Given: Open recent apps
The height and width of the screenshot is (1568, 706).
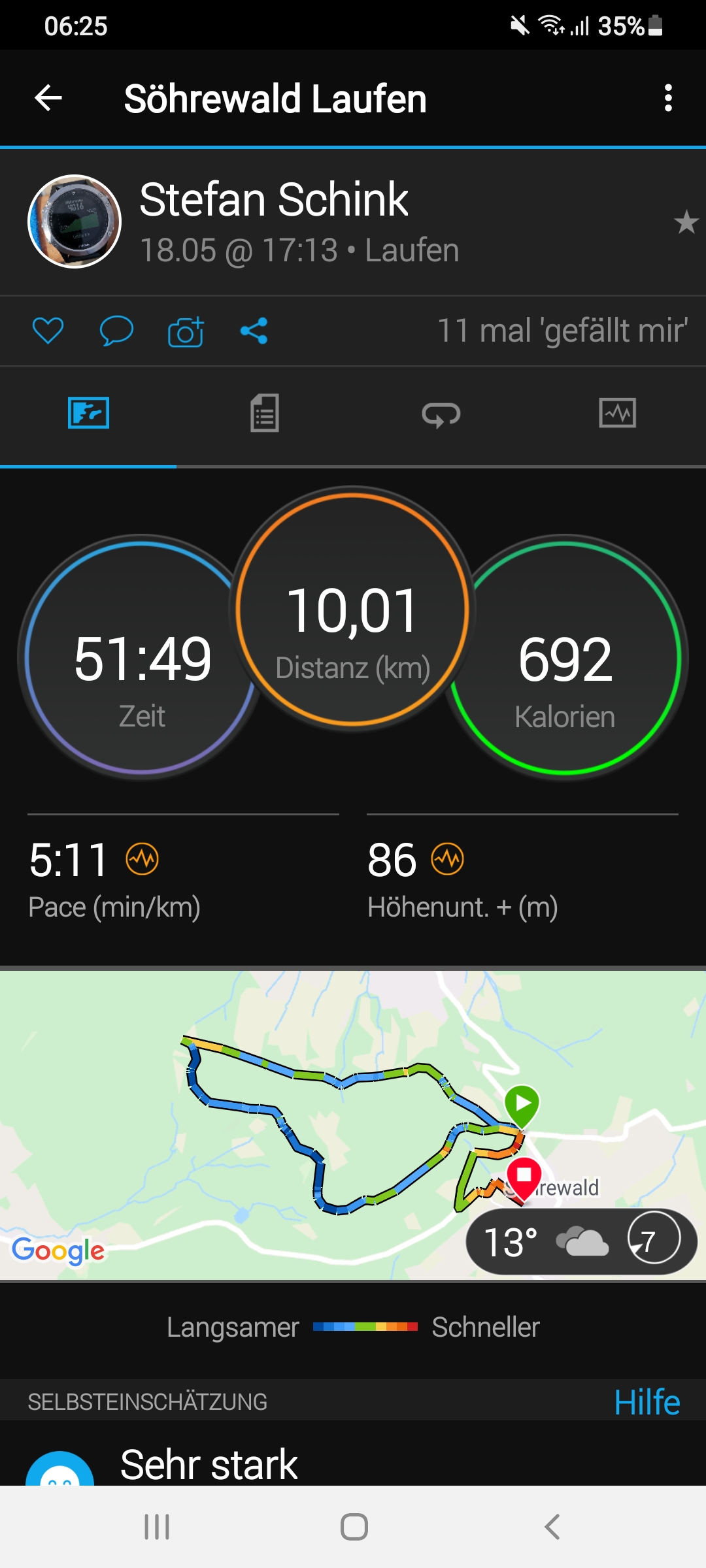Looking at the screenshot, I should pos(157,1527).
